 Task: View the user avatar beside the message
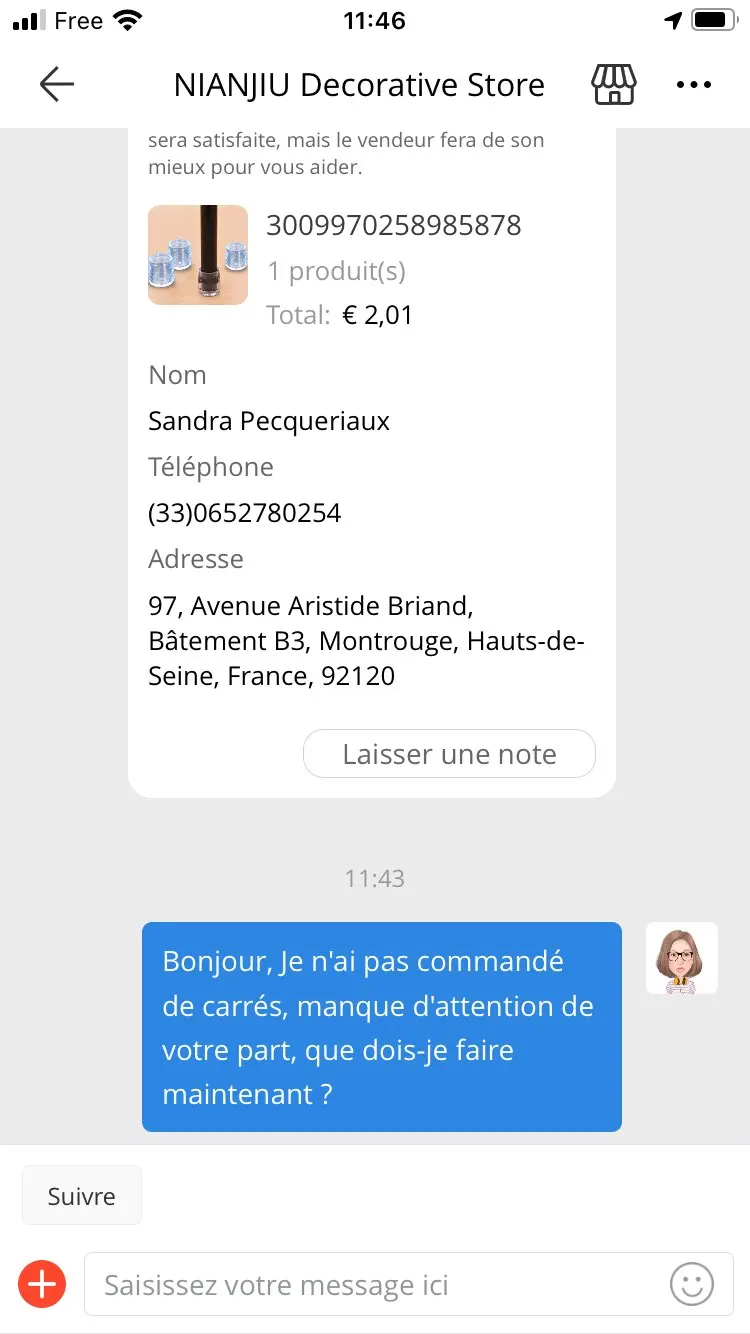pyautogui.click(x=682, y=958)
